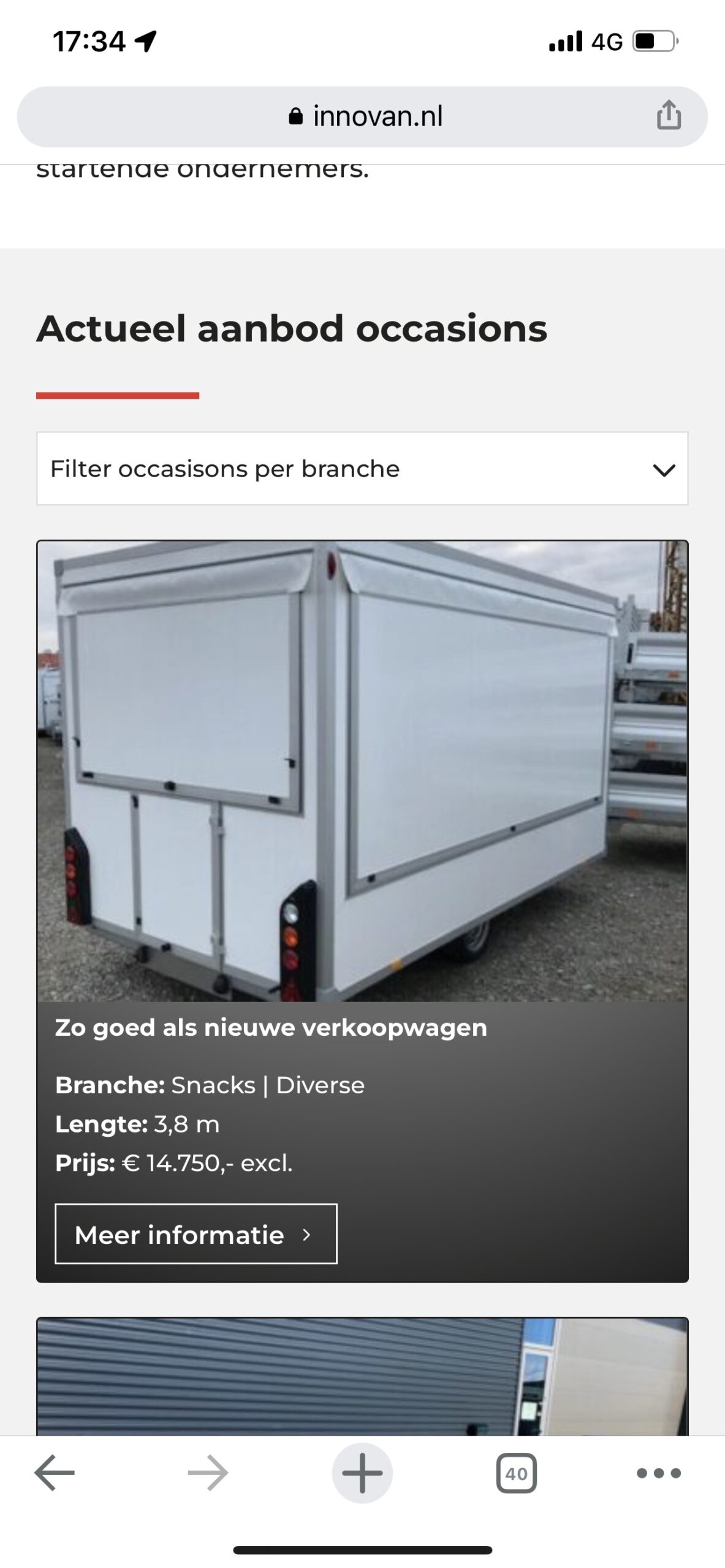Open the white verkoopwagen listing photo
Viewport: 725px width, 1568px height.
(x=362, y=771)
